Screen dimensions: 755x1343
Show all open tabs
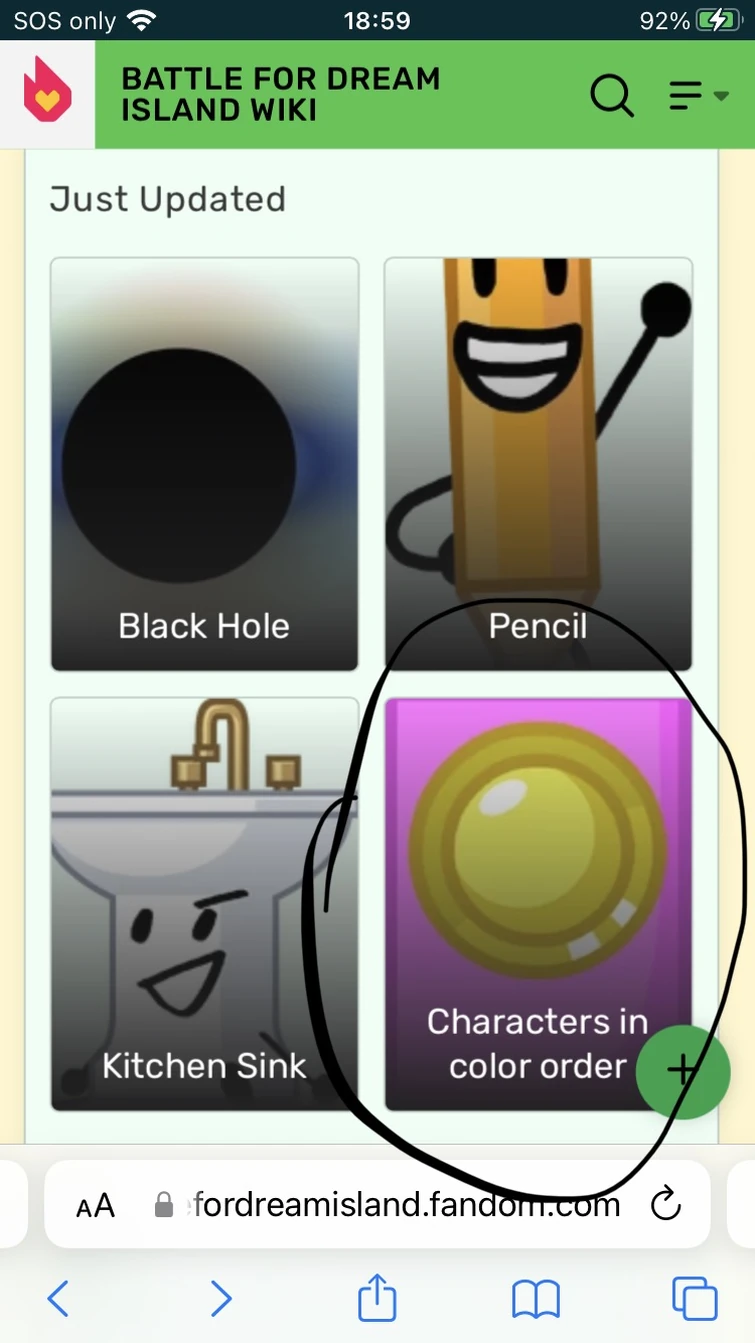pyautogui.click(x=694, y=1299)
